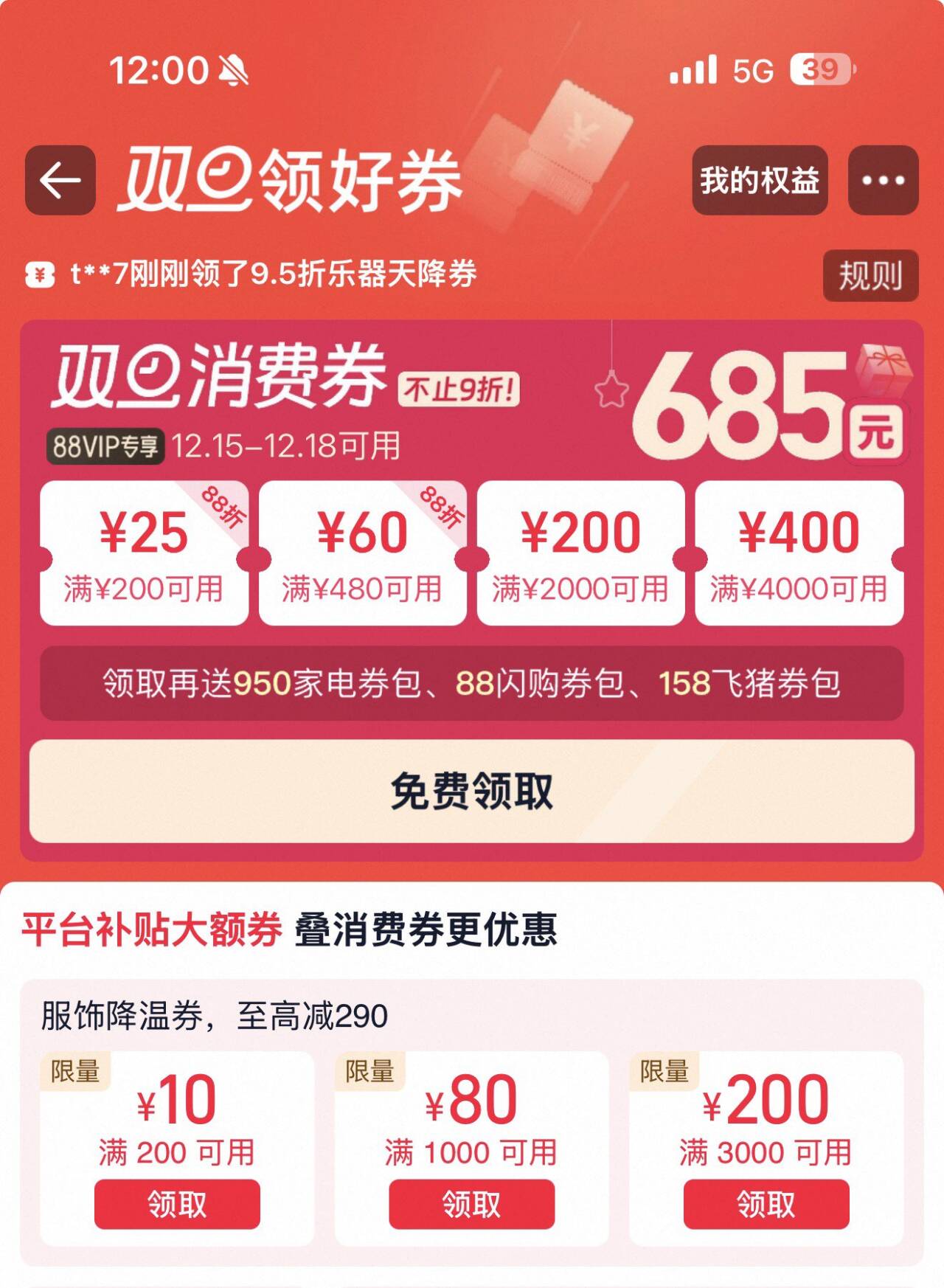Tap 免费领取 to claim coupons
Image resolution: width=944 pixels, height=1288 pixels.
click(x=472, y=792)
